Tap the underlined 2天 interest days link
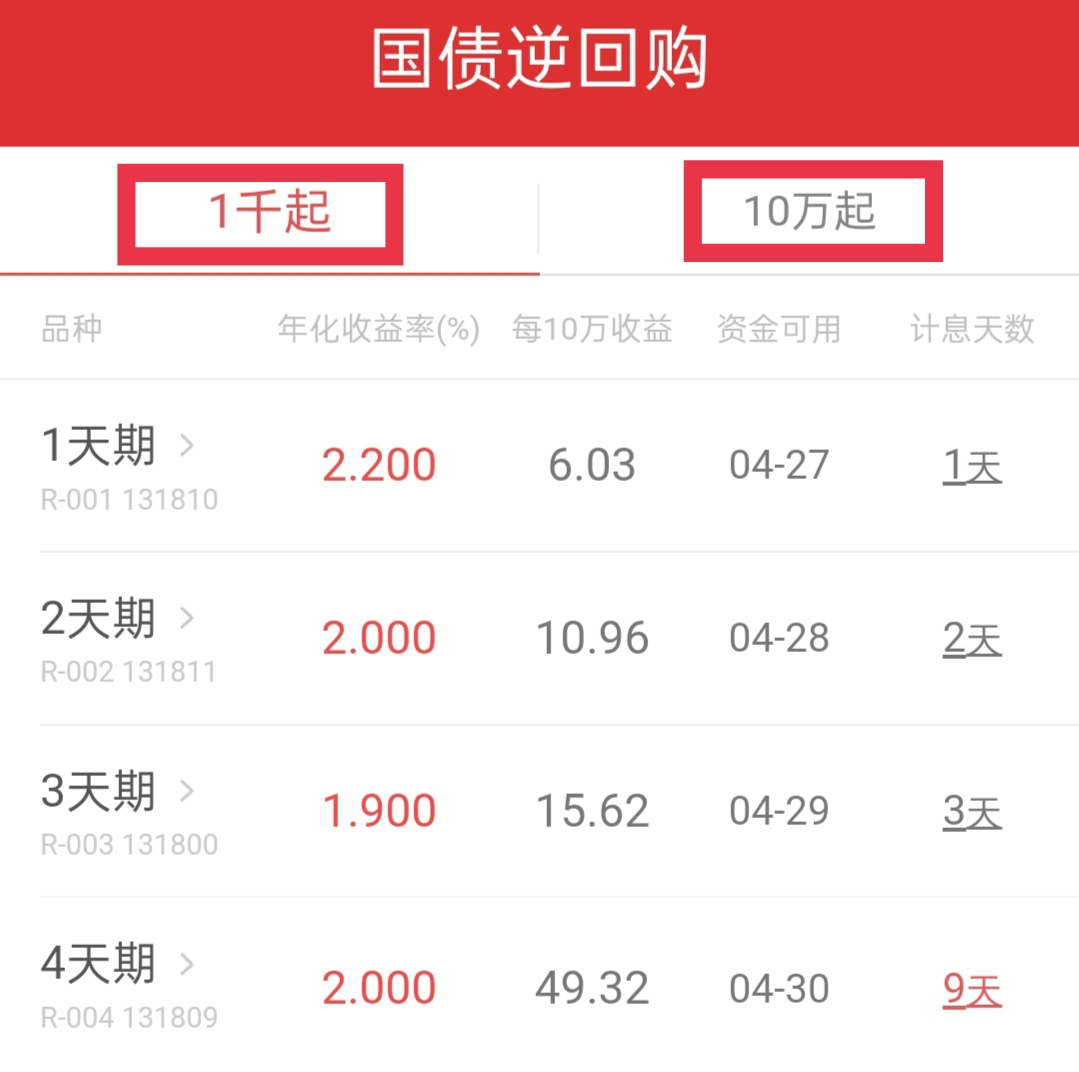The image size is (1079, 1072). (x=971, y=639)
